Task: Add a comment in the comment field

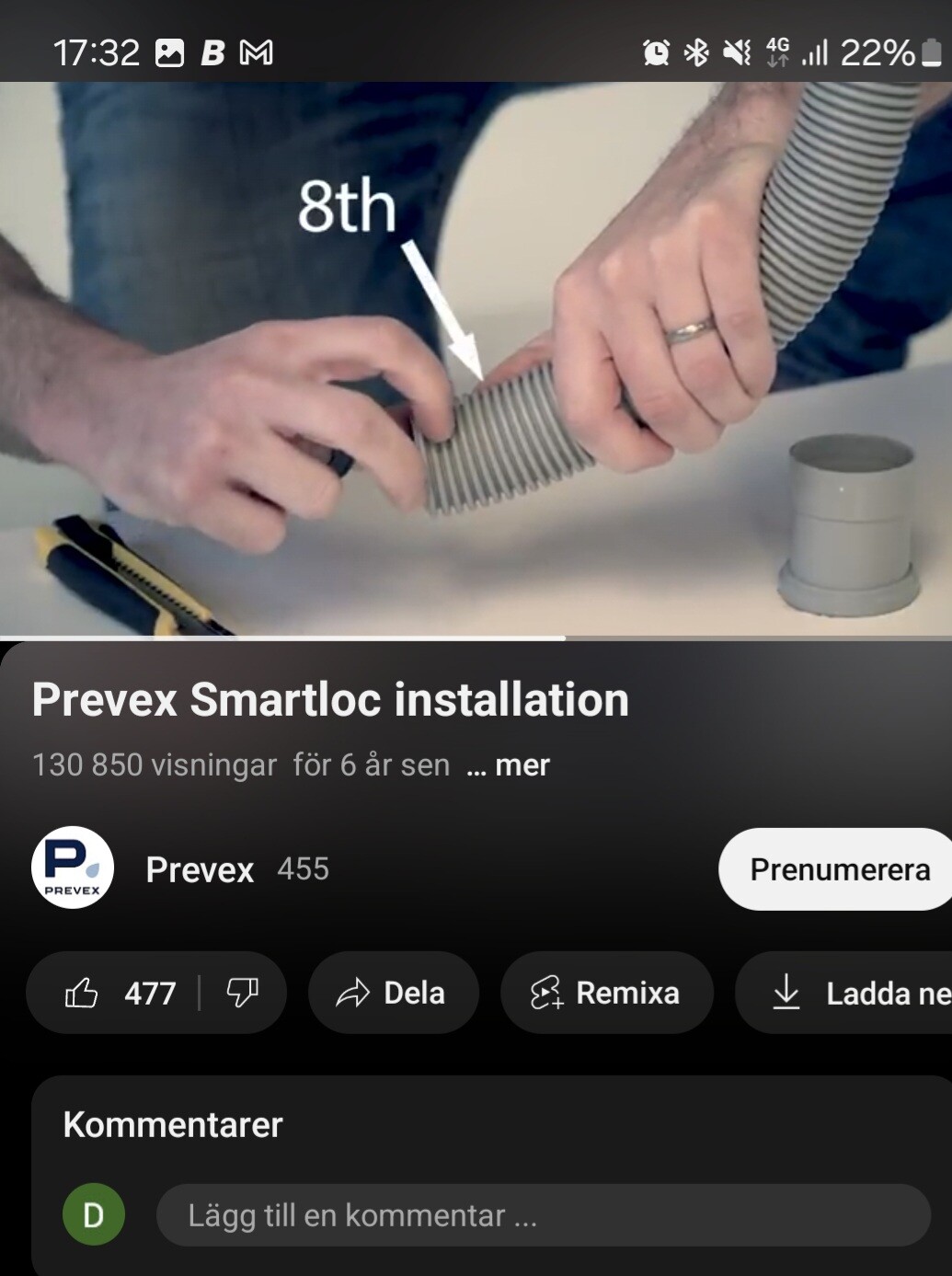Action: click(543, 1215)
